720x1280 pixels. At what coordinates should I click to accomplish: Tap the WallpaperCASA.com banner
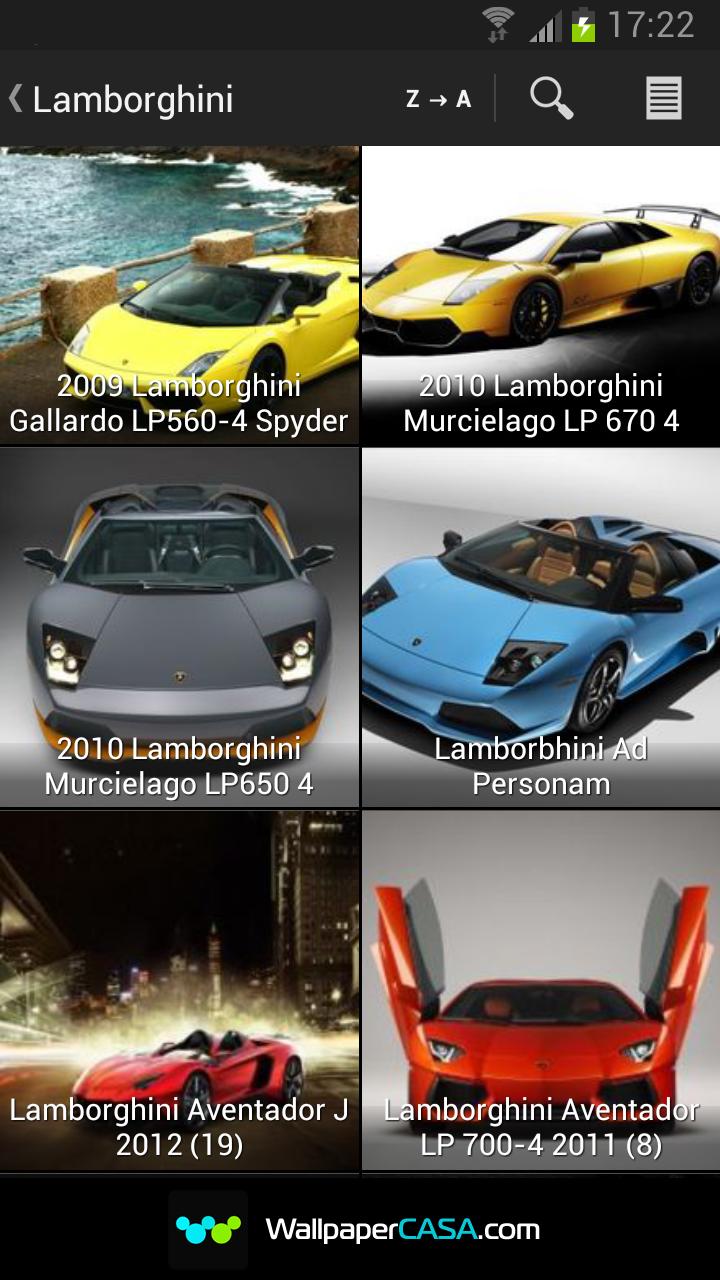(360, 1229)
